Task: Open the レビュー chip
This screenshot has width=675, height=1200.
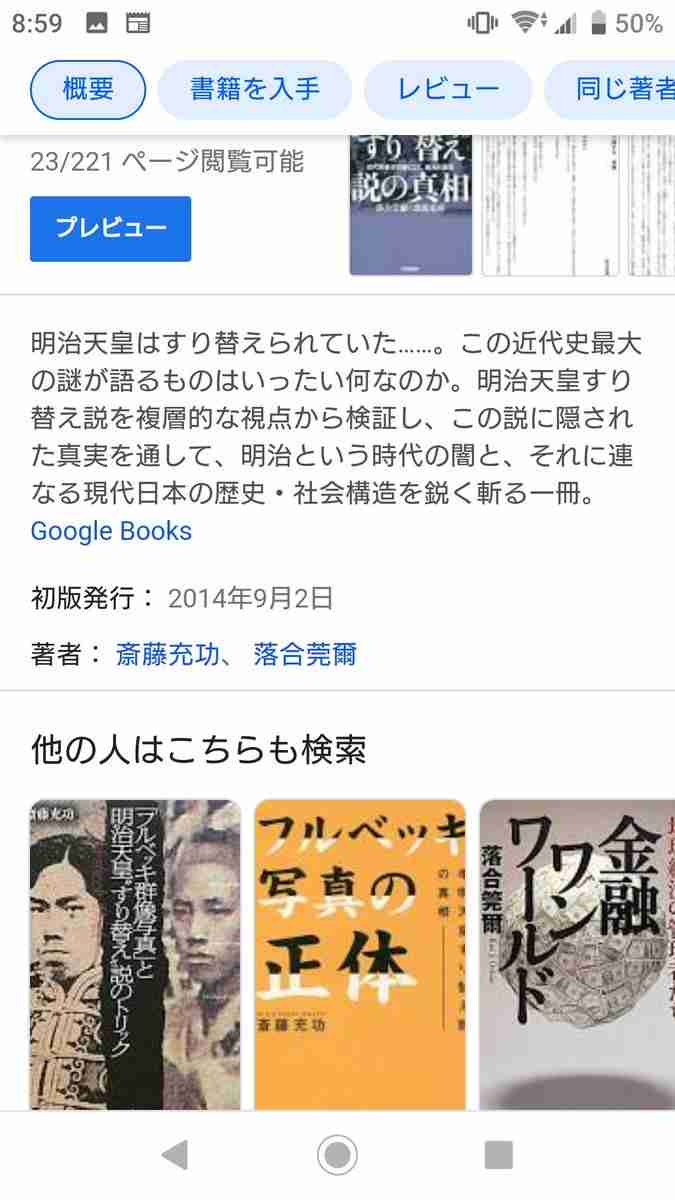Action: (447, 90)
